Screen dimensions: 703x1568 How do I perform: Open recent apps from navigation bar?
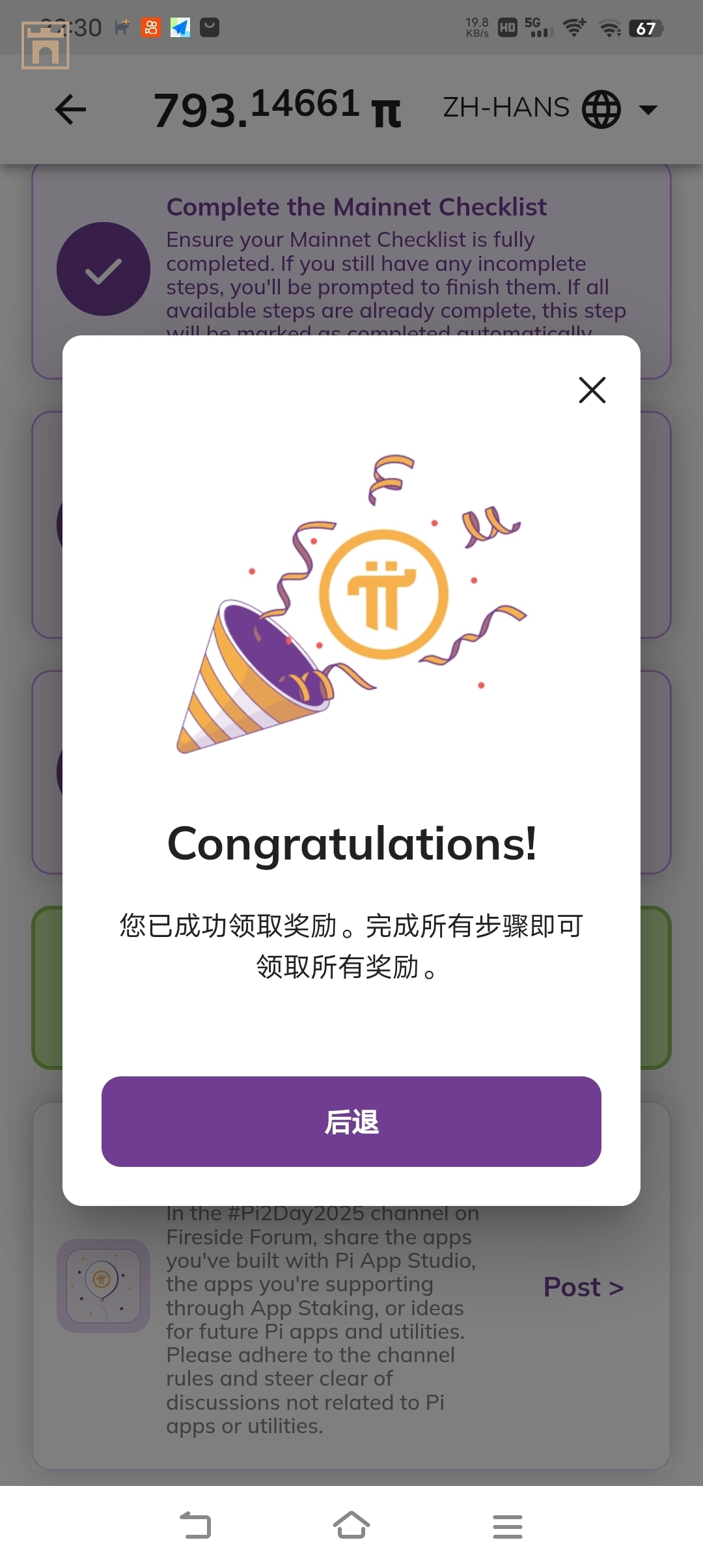[507, 1526]
